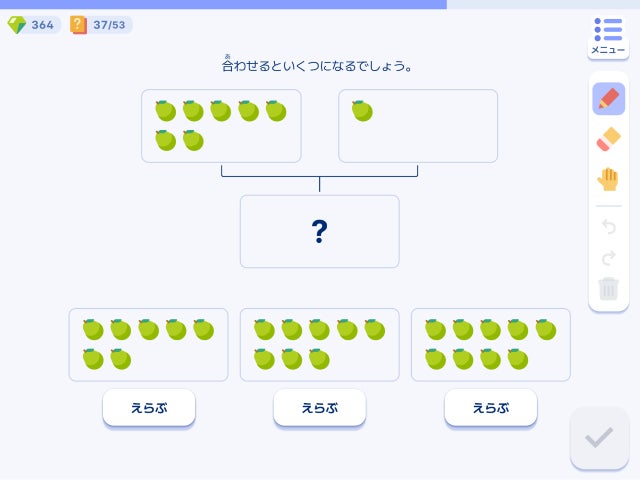The height and width of the screenshot is (480, 640).
Task: Tap えらぶ under the nine apples answer
Action: coord(490,408)
